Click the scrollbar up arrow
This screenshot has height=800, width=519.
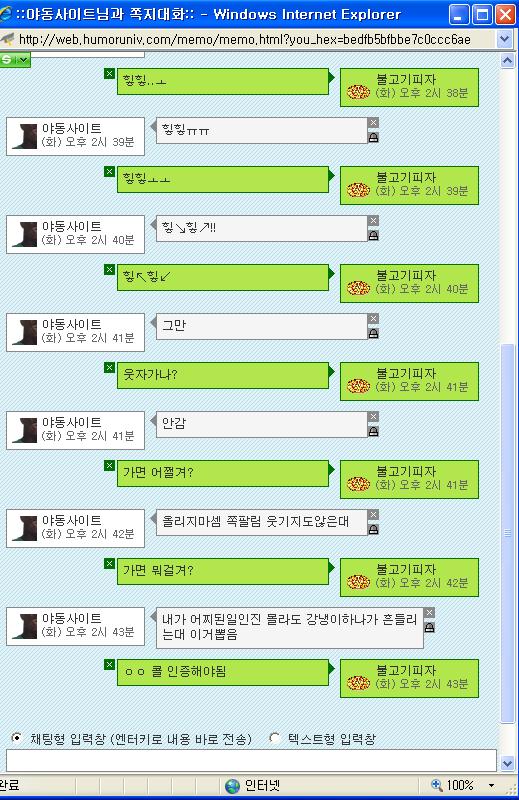point(507,61)
